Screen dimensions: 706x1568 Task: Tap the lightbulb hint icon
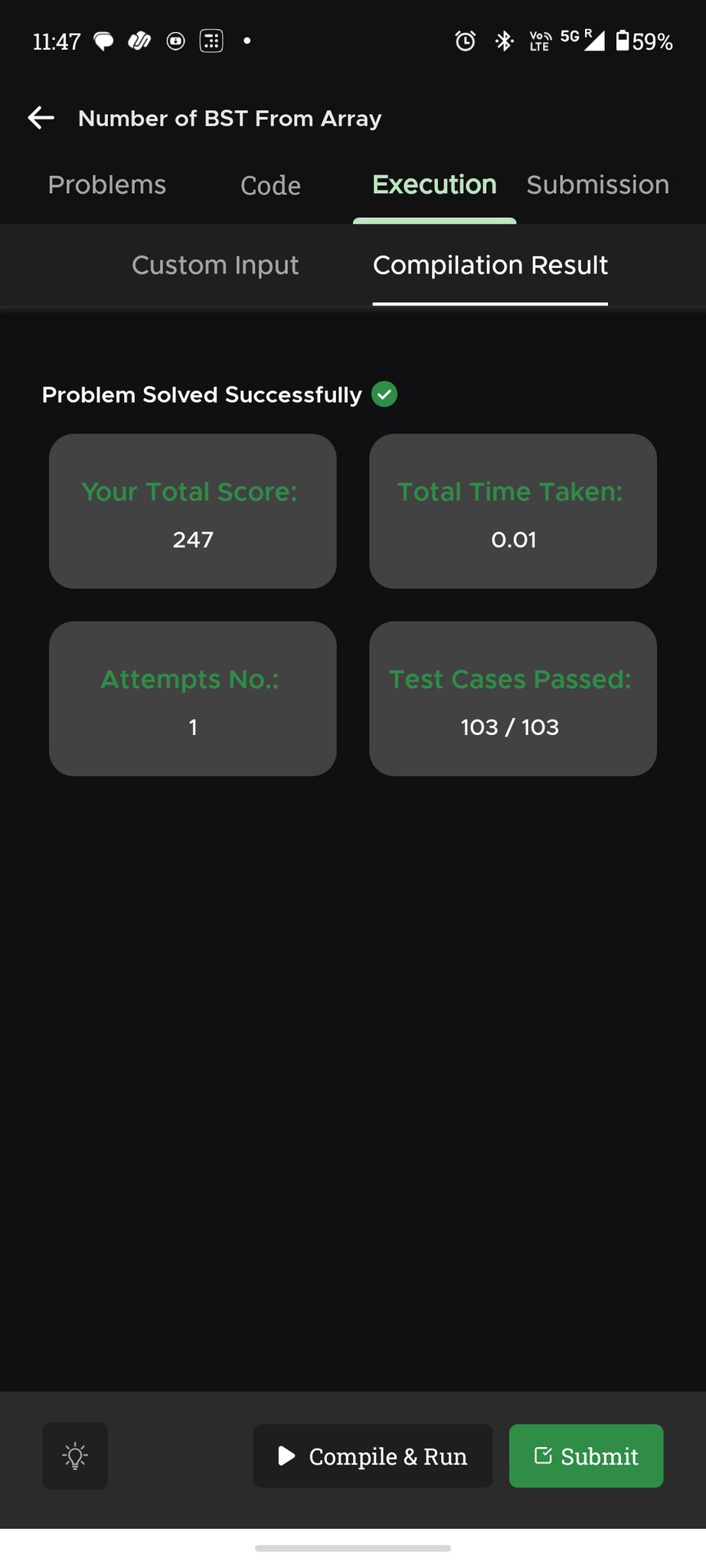pyautogui.click(x=75, y=1455)
